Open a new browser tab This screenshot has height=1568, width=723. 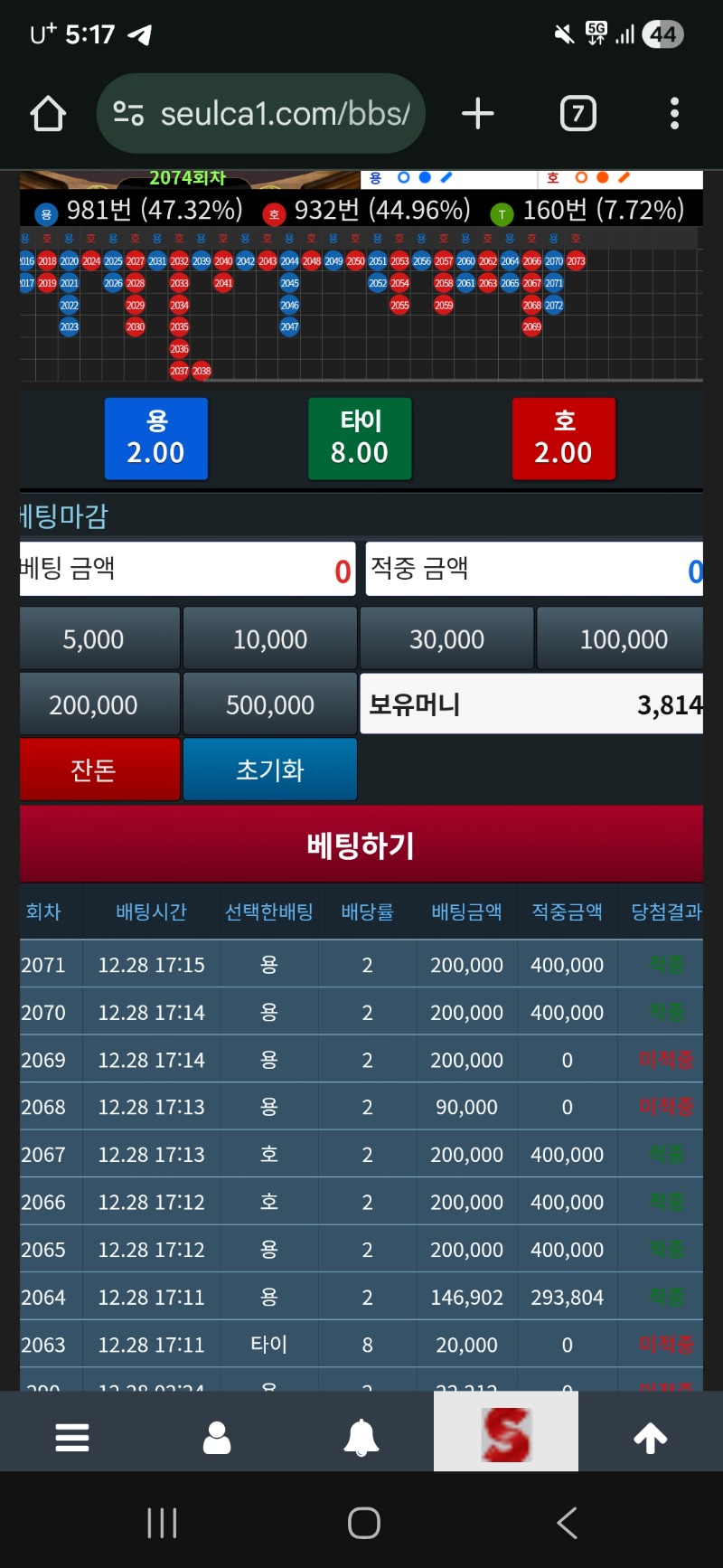(477, 114)
